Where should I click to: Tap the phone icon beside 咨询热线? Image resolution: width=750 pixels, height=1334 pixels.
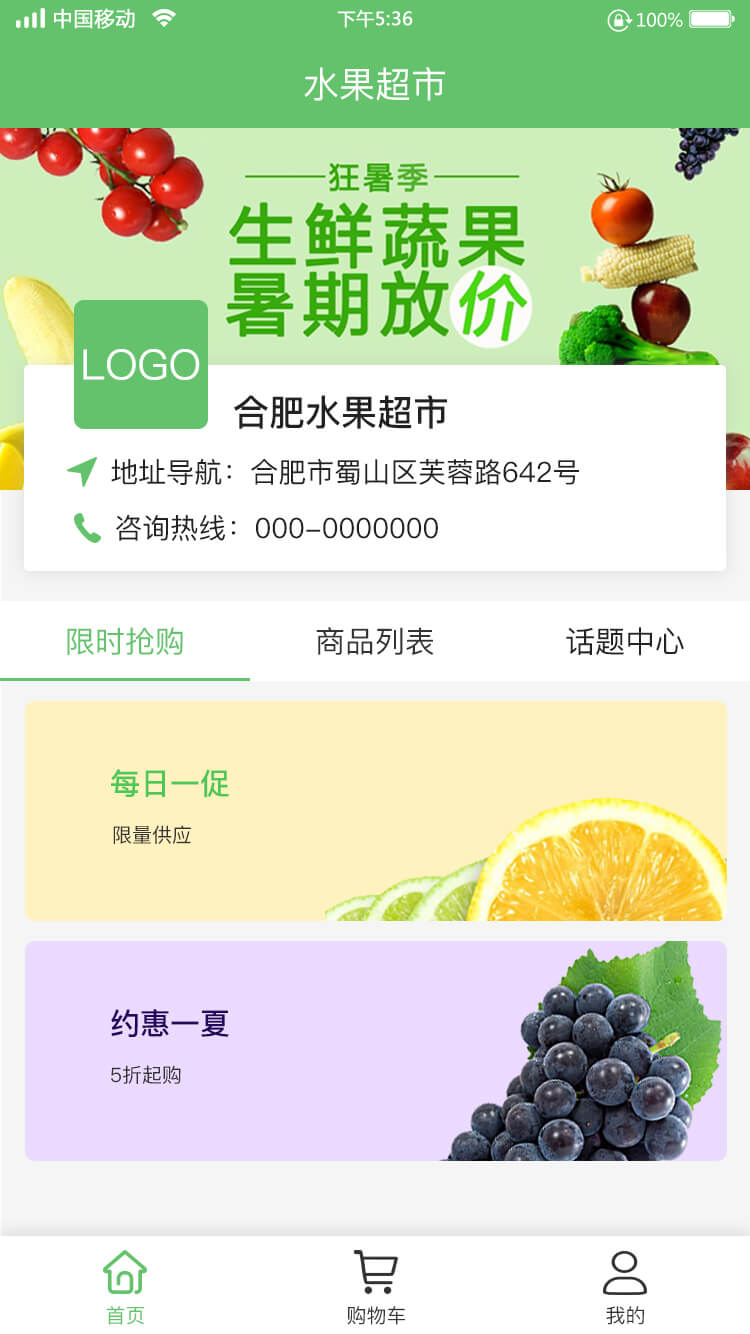pos(86,528)
